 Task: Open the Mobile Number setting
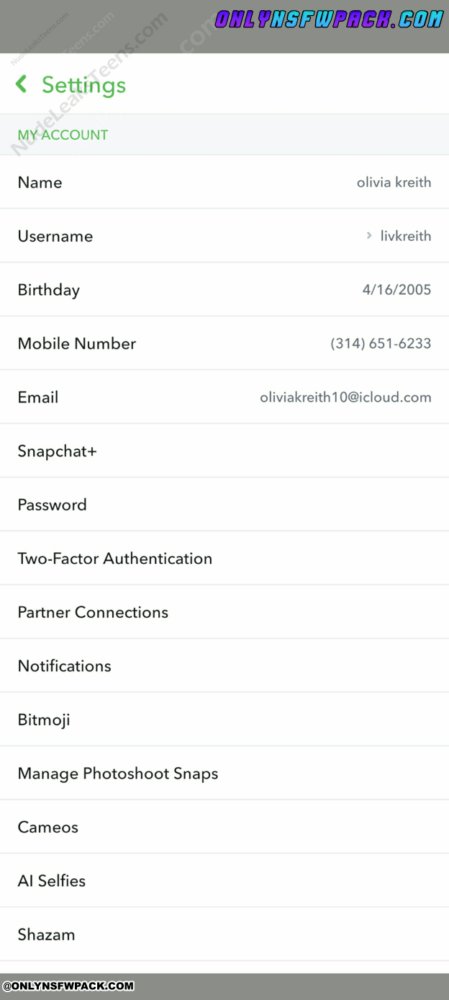point(224,343)
